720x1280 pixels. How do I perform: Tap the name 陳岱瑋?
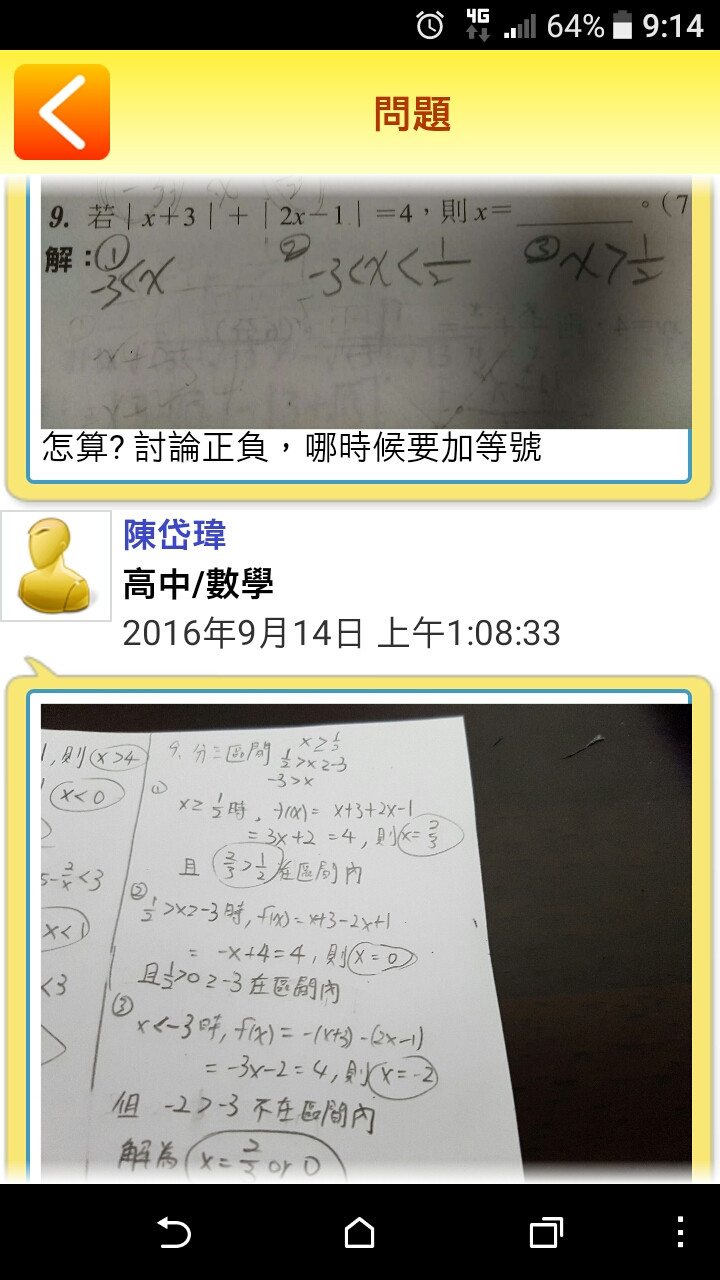coord(175,534)
